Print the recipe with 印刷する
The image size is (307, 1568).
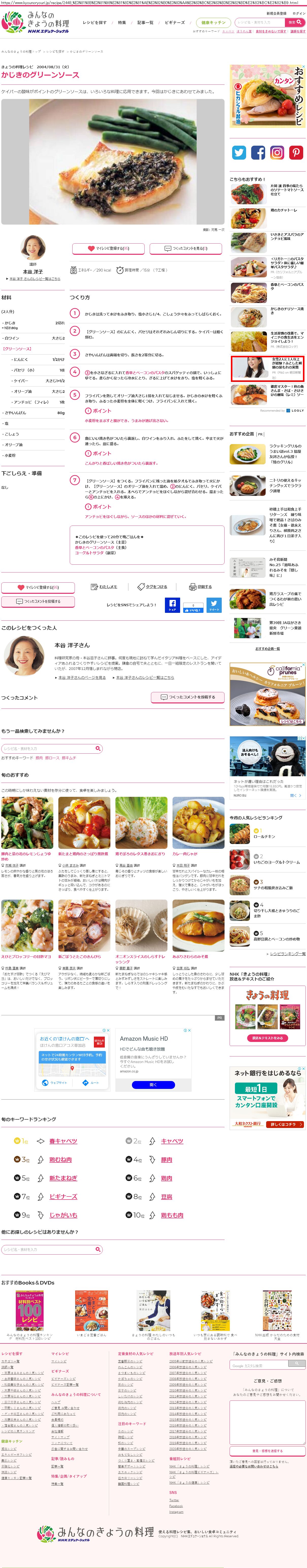coord(201,587)
